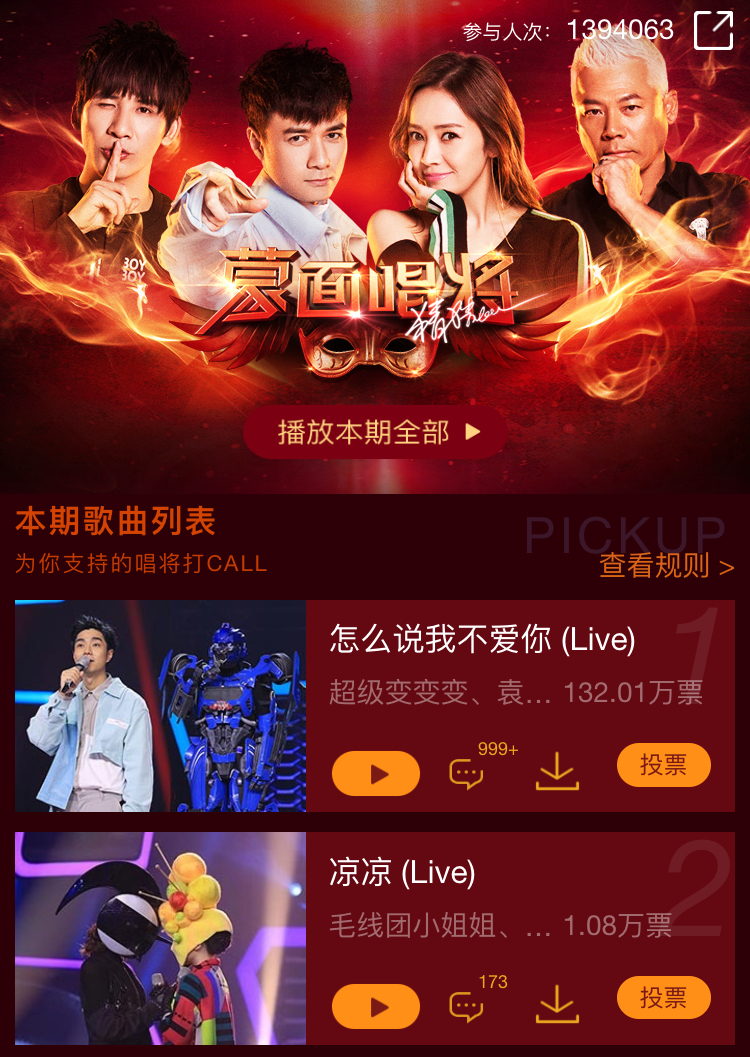Share this page via top-right icon
Screen dimensions: 750x1057
coord(713,30)
